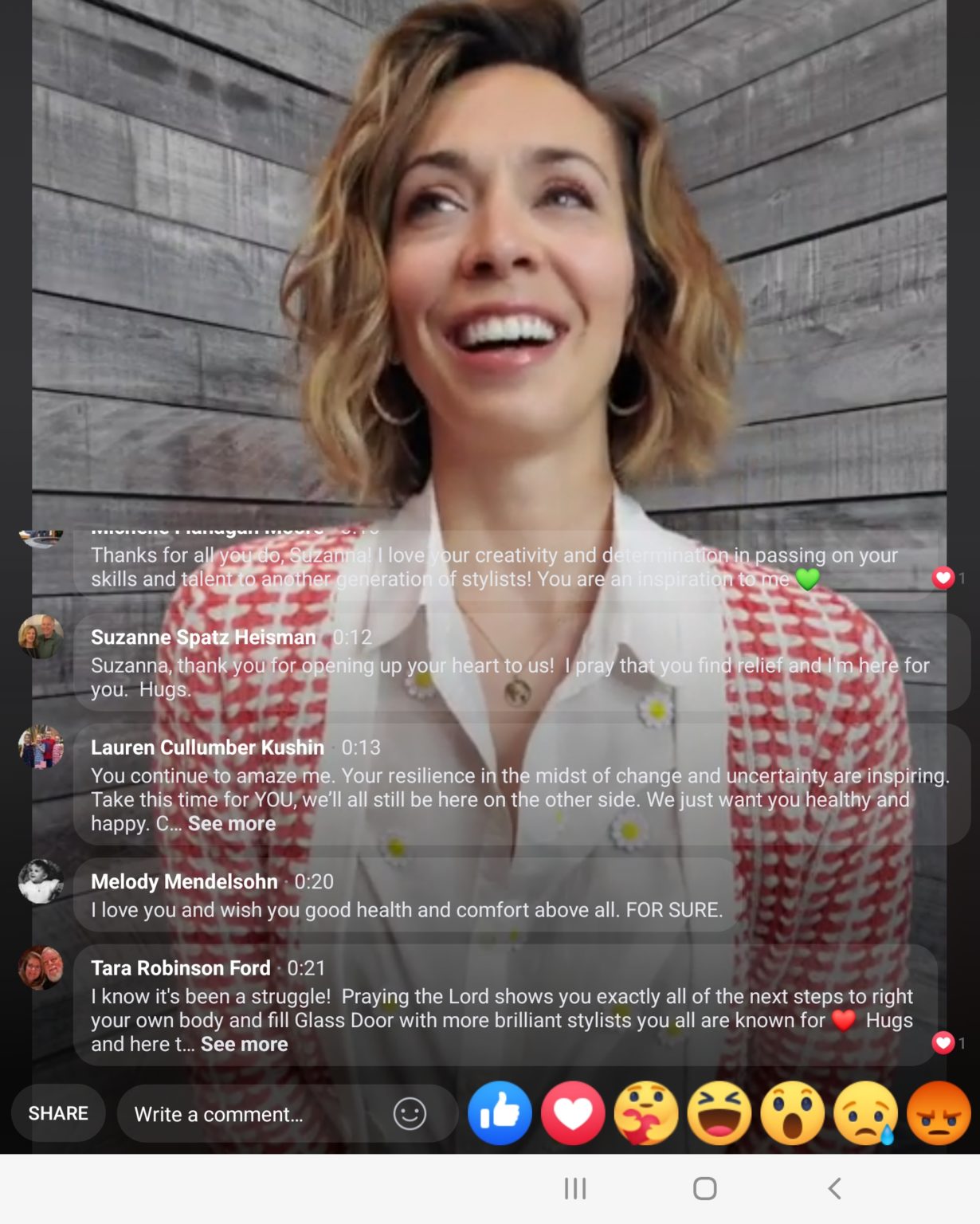Open the emoji picker in comment box

point(410,1113)
